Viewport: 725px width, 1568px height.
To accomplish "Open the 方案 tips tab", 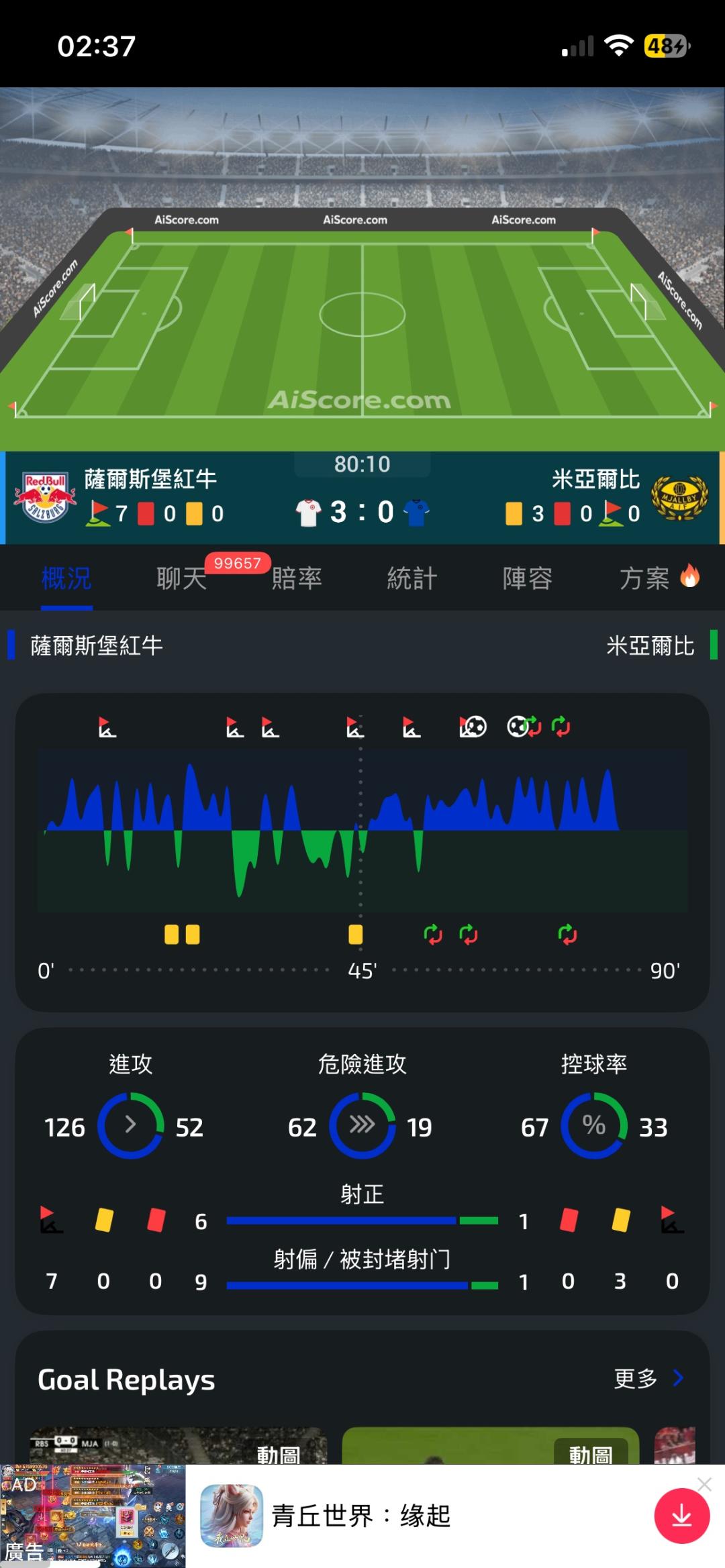I will [x=659, y=578].
